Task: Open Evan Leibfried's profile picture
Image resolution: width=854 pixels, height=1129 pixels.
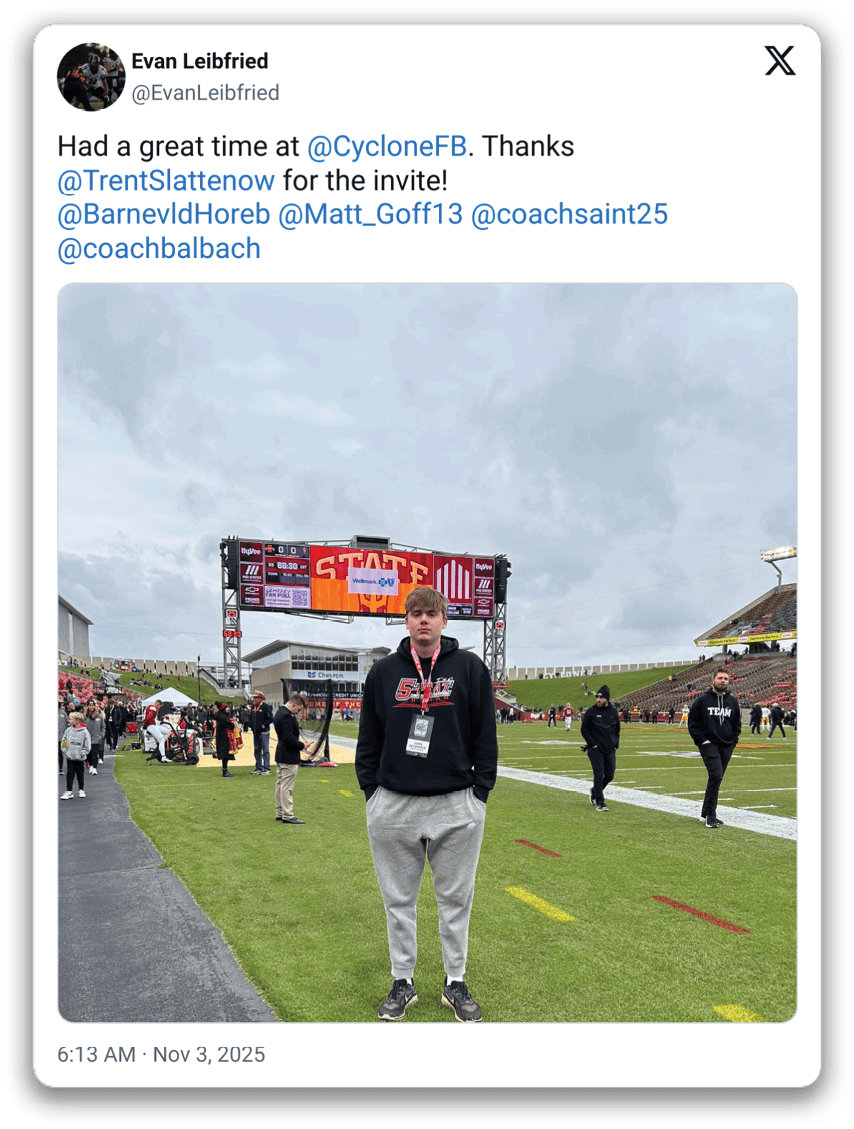Action: tap(91, 77)
